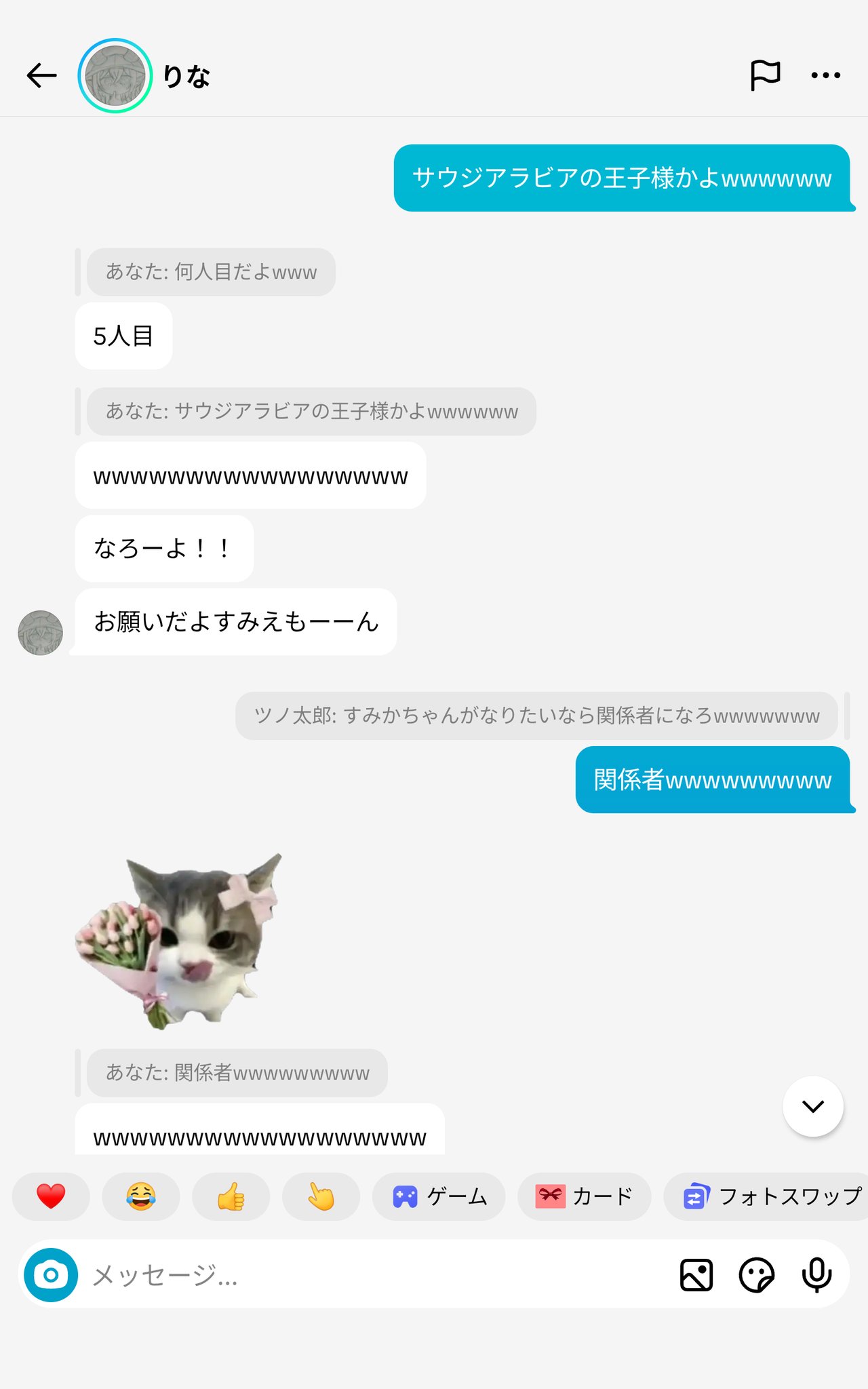The image size is (868, 1389).
Task: Open the ゲーム chip
Action: [x=439, y=1196]
